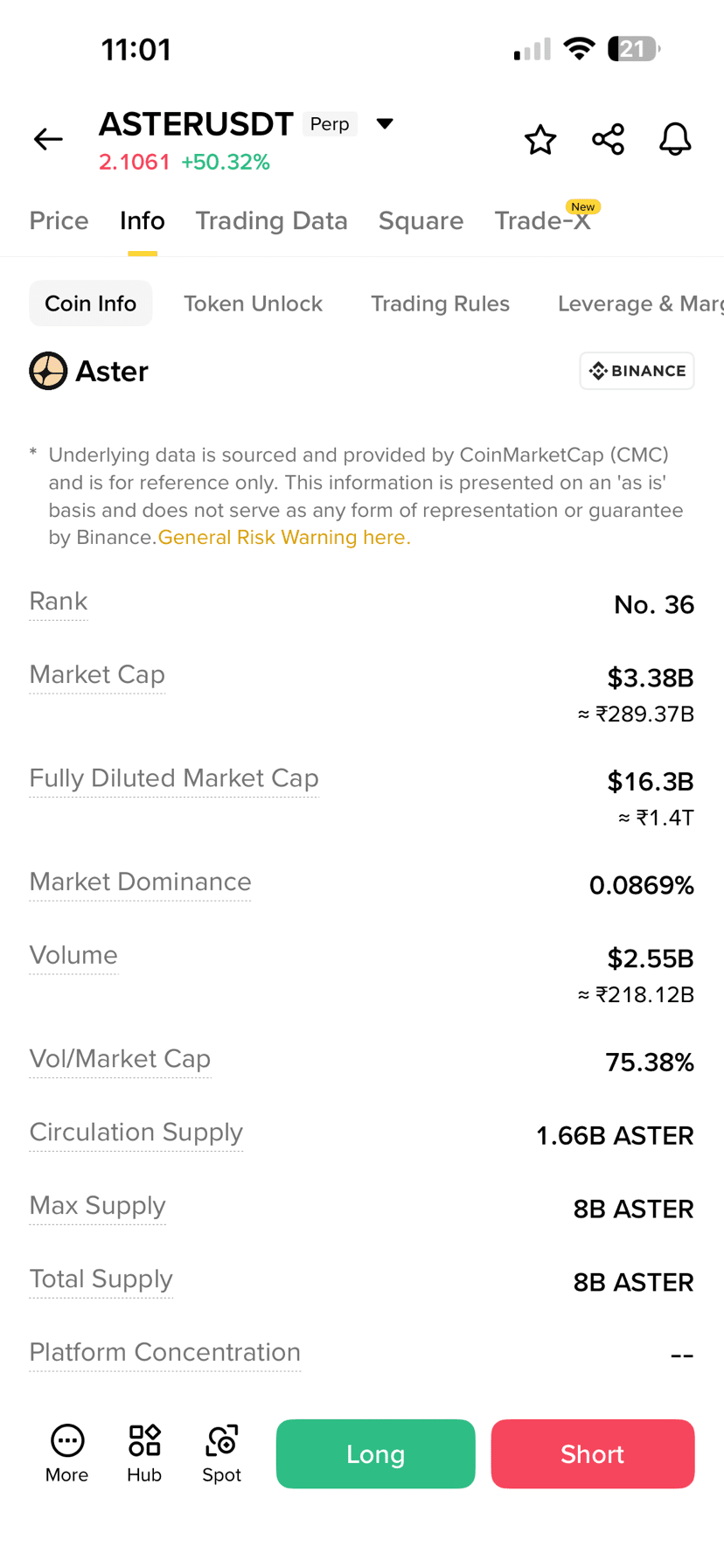The width and height of the screenshot is (724, 1568).
Task: Share this coin page
Action: [x=608, y=140]
